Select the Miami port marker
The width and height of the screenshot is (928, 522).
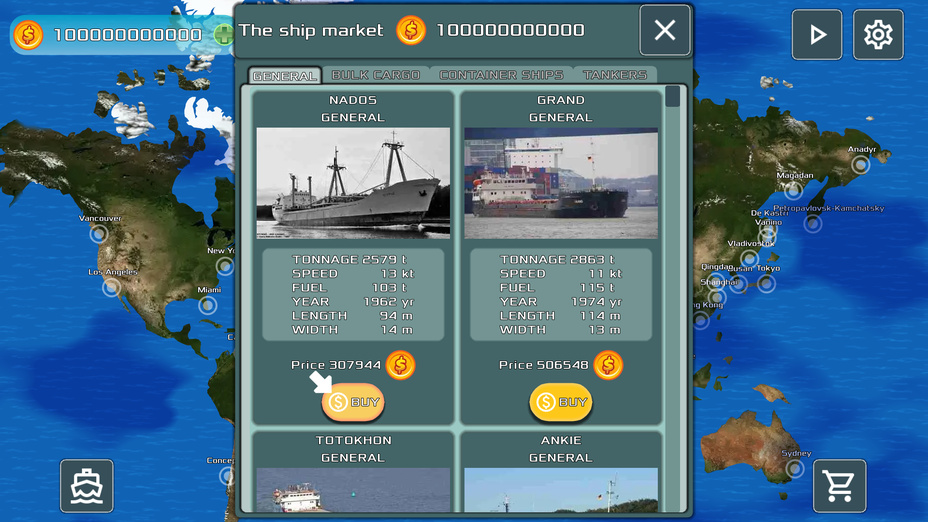[x=208, y=305]
